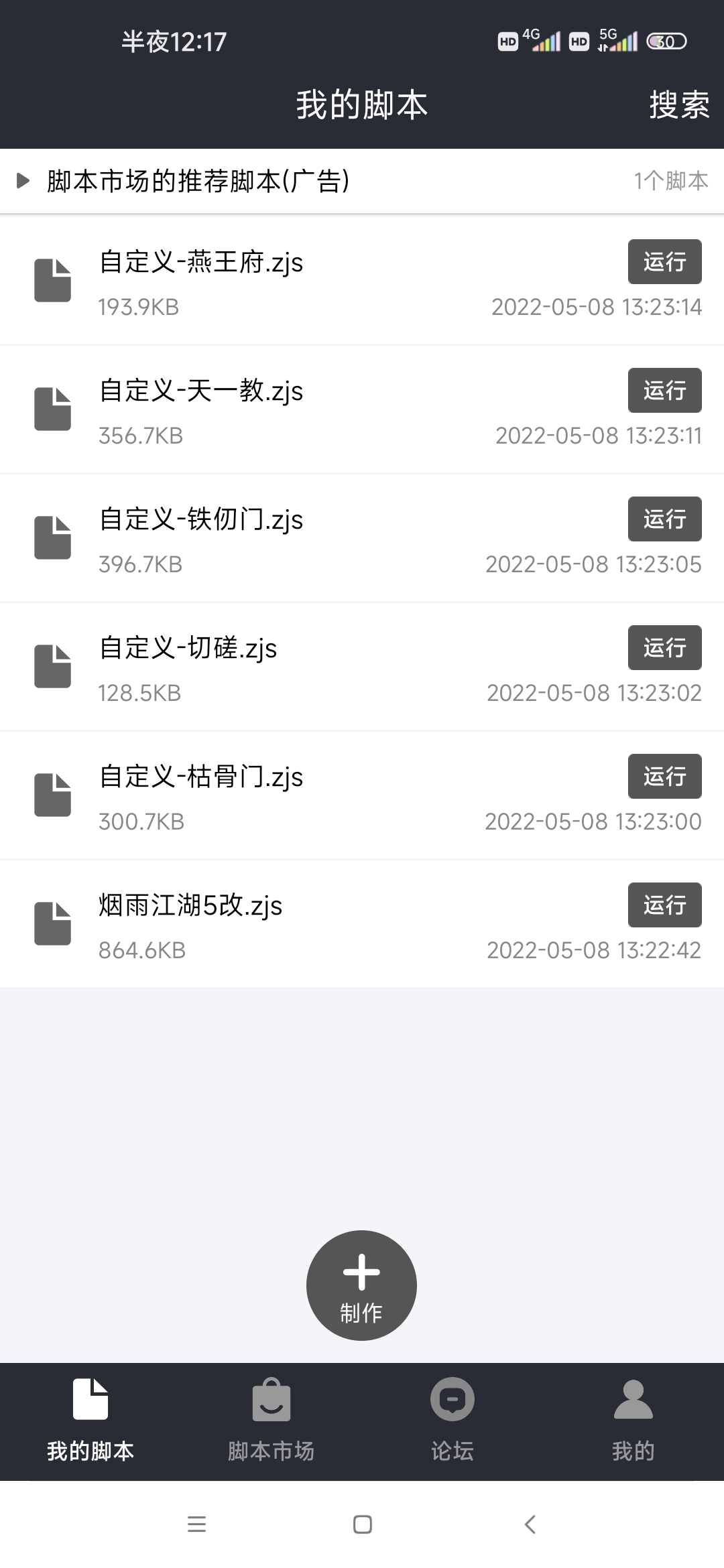Run the 自定义-天一教.zjs script

pos(664,390)
